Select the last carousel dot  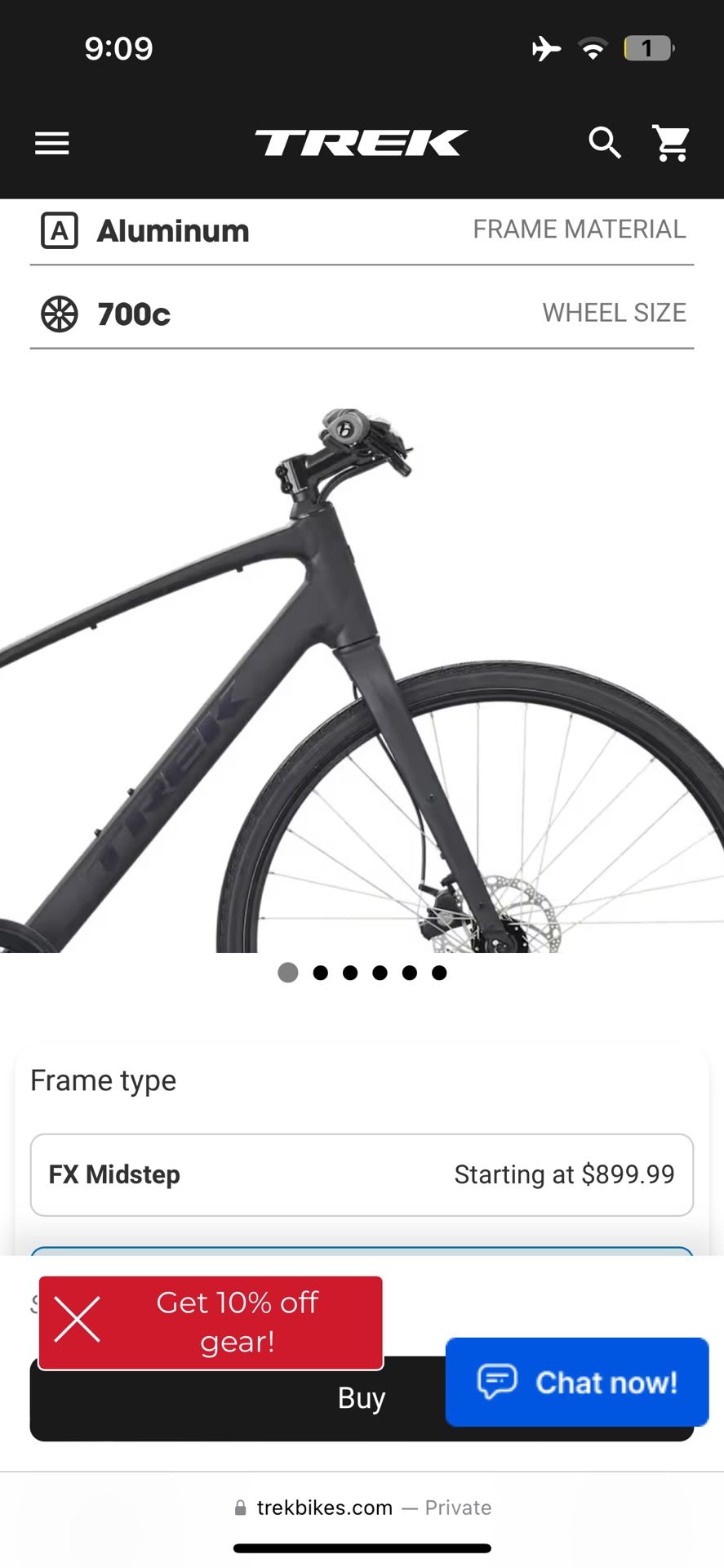coord(439,972)
